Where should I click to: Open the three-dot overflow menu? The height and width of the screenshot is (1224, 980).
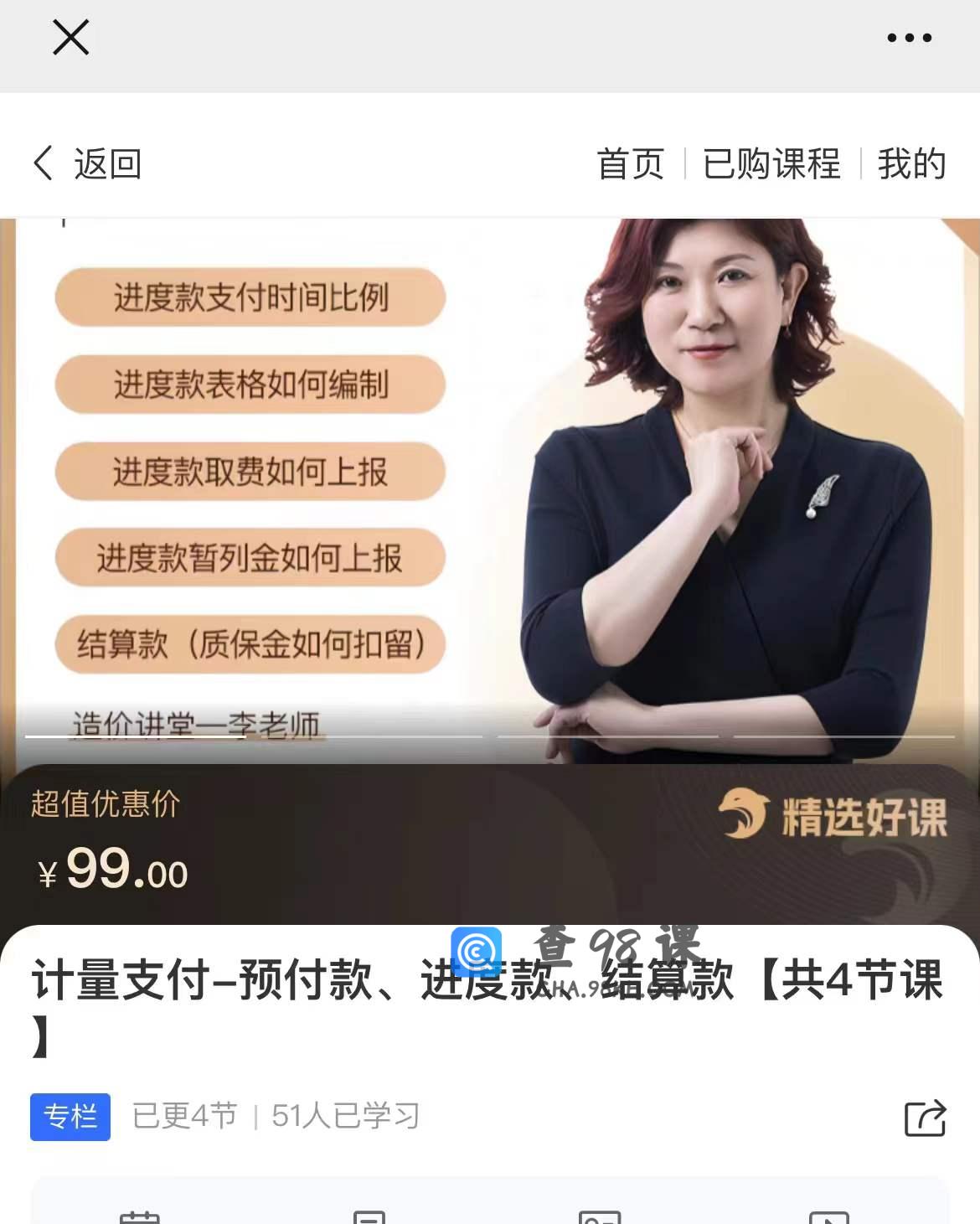[x=909, y=38]
